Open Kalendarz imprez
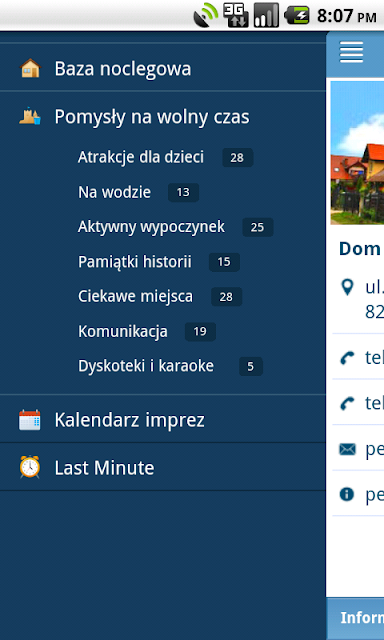Screen dimensions: 384x640 pos(163,419)
